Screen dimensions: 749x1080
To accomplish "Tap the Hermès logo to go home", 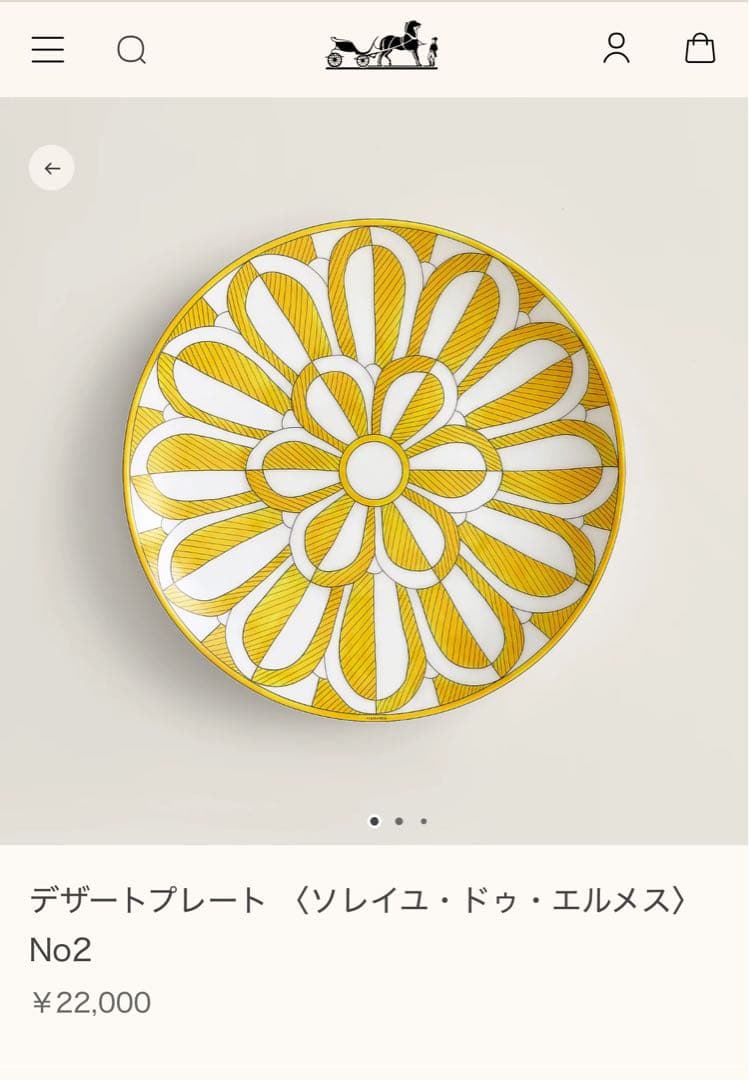I will [x=382, y=46].
